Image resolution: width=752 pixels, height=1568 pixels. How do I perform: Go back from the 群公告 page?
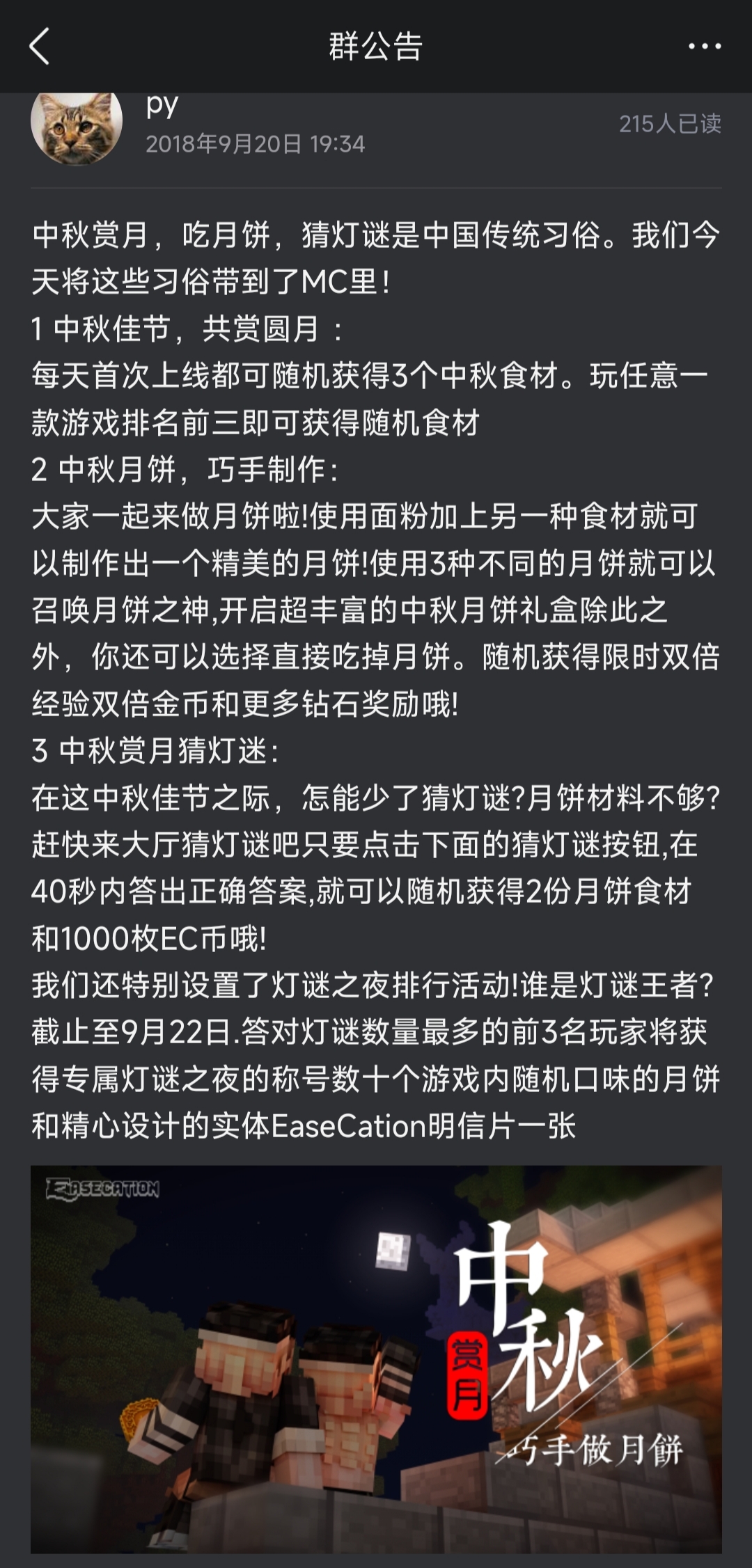40,47
